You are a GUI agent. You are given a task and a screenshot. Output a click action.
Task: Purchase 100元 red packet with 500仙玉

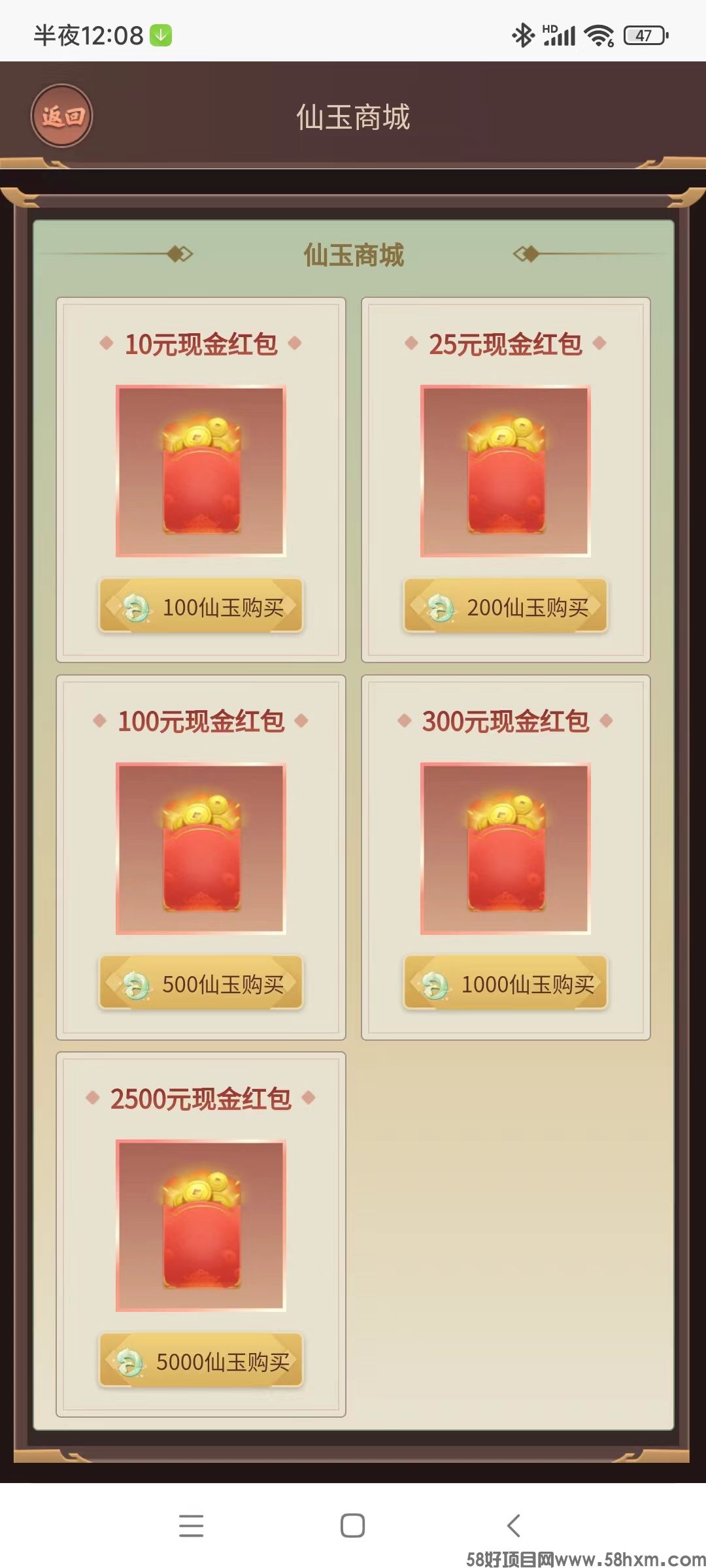click(201, 983)
